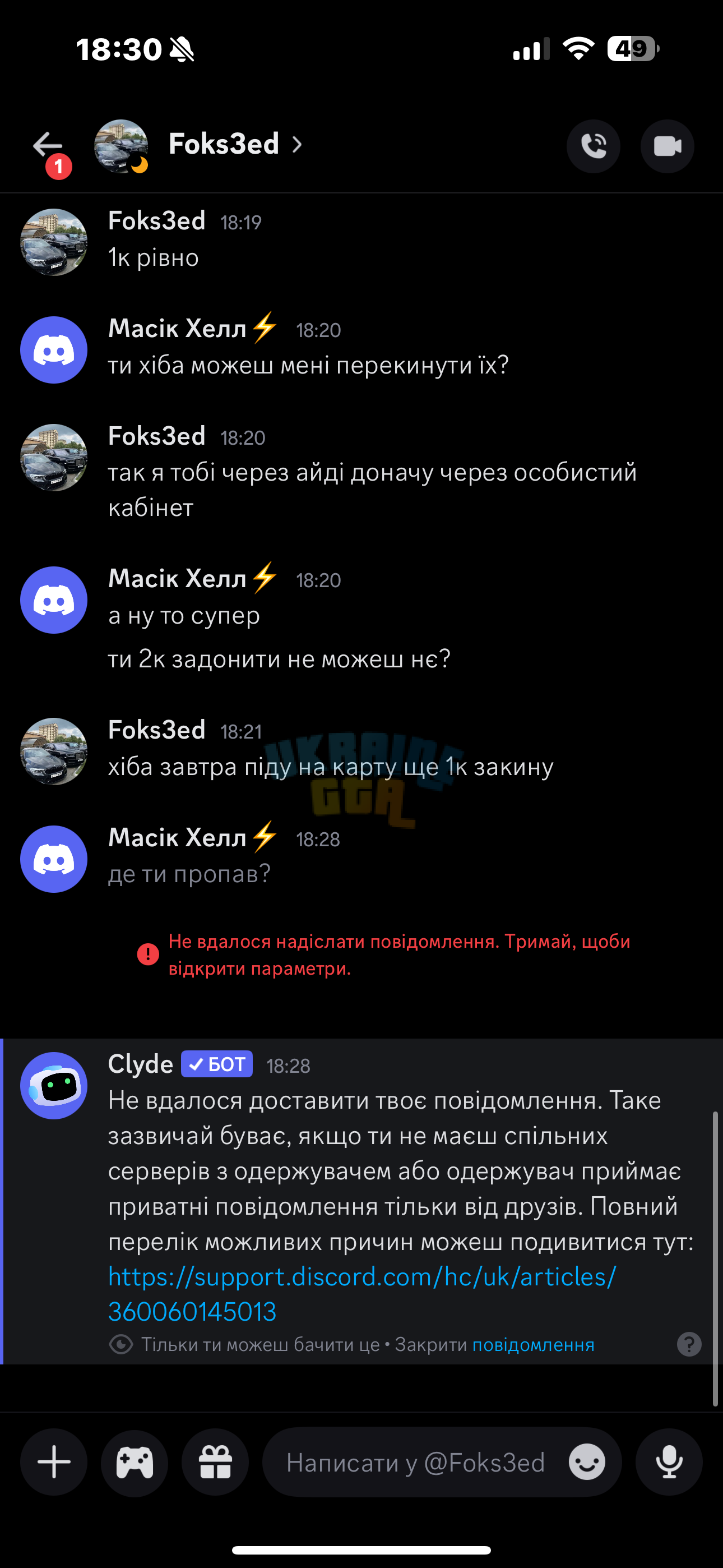Open the emoji picker
The height and width of the screenshot is (1568, 723).
587,1462
